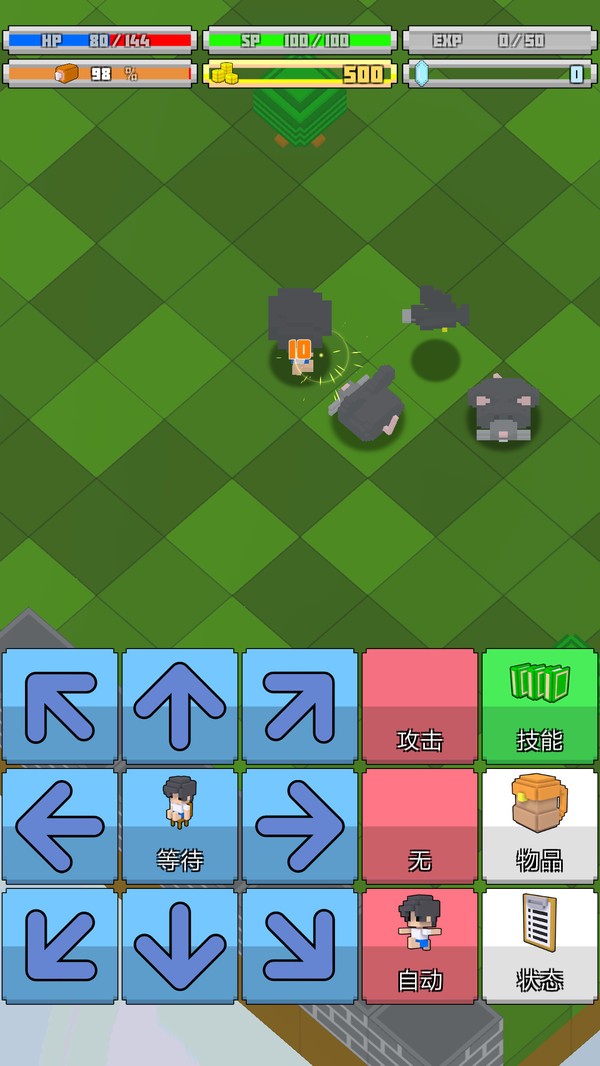
Task: Tap the 攻击 attack button
Action: click(x=420, y=706)
